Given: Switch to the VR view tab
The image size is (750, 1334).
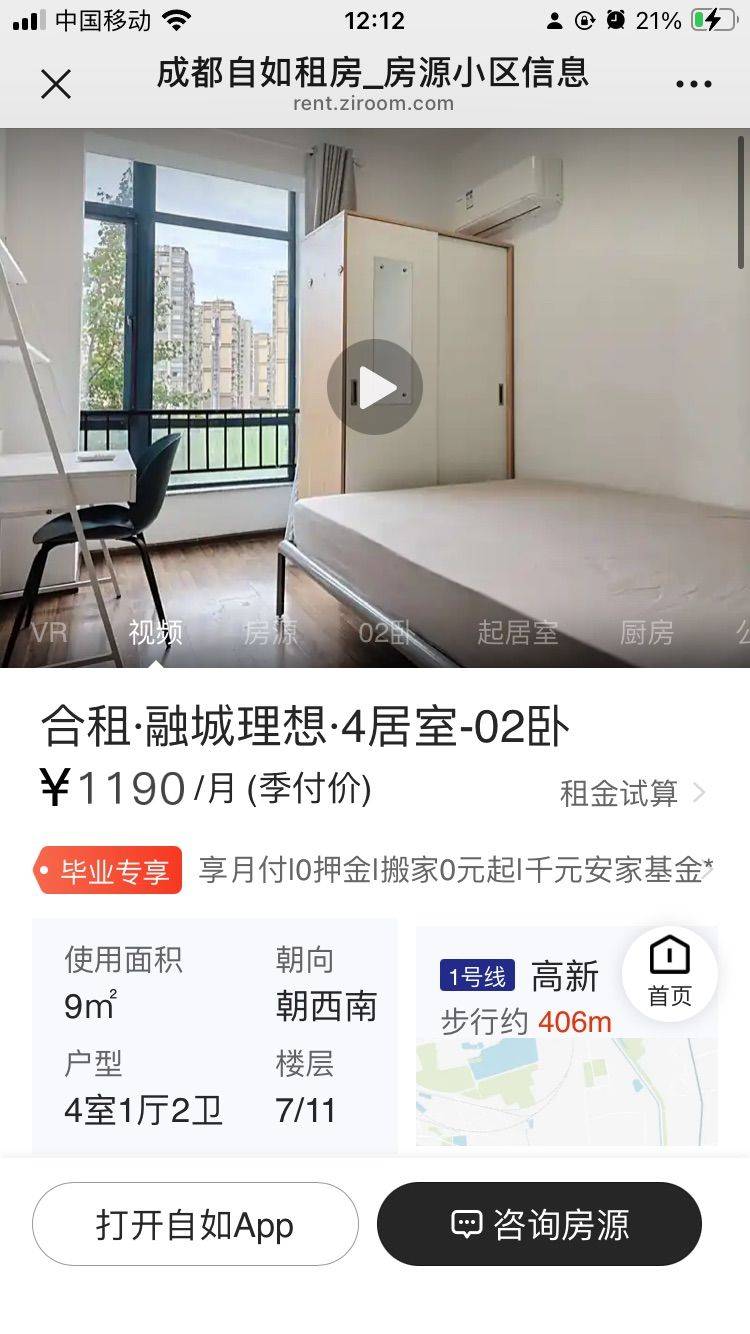Looking at the screenshot, I should pos(49,632).
